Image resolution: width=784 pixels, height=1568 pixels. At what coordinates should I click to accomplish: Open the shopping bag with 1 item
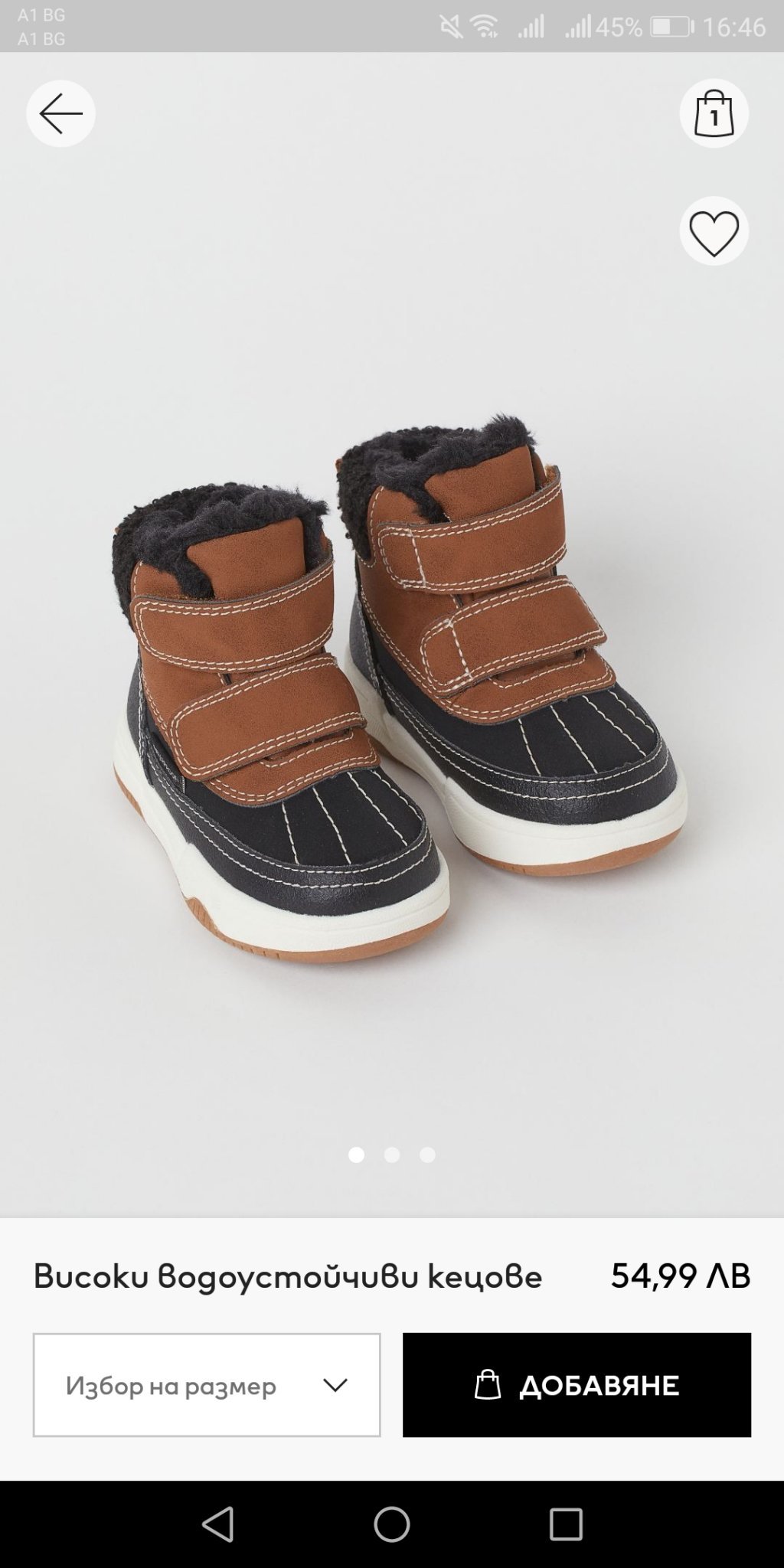point(714,114)
